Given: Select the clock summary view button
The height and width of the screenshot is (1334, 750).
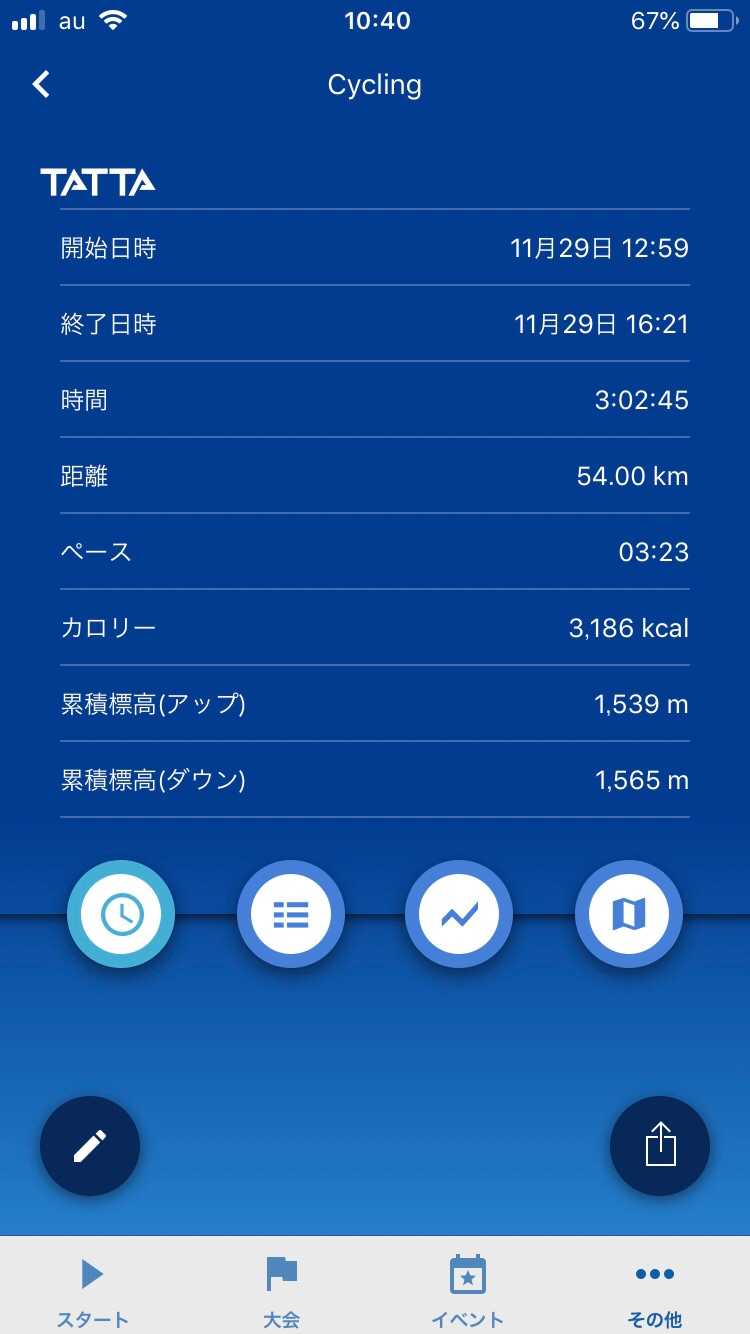Looking at the screenshot, I should [121, 914].
